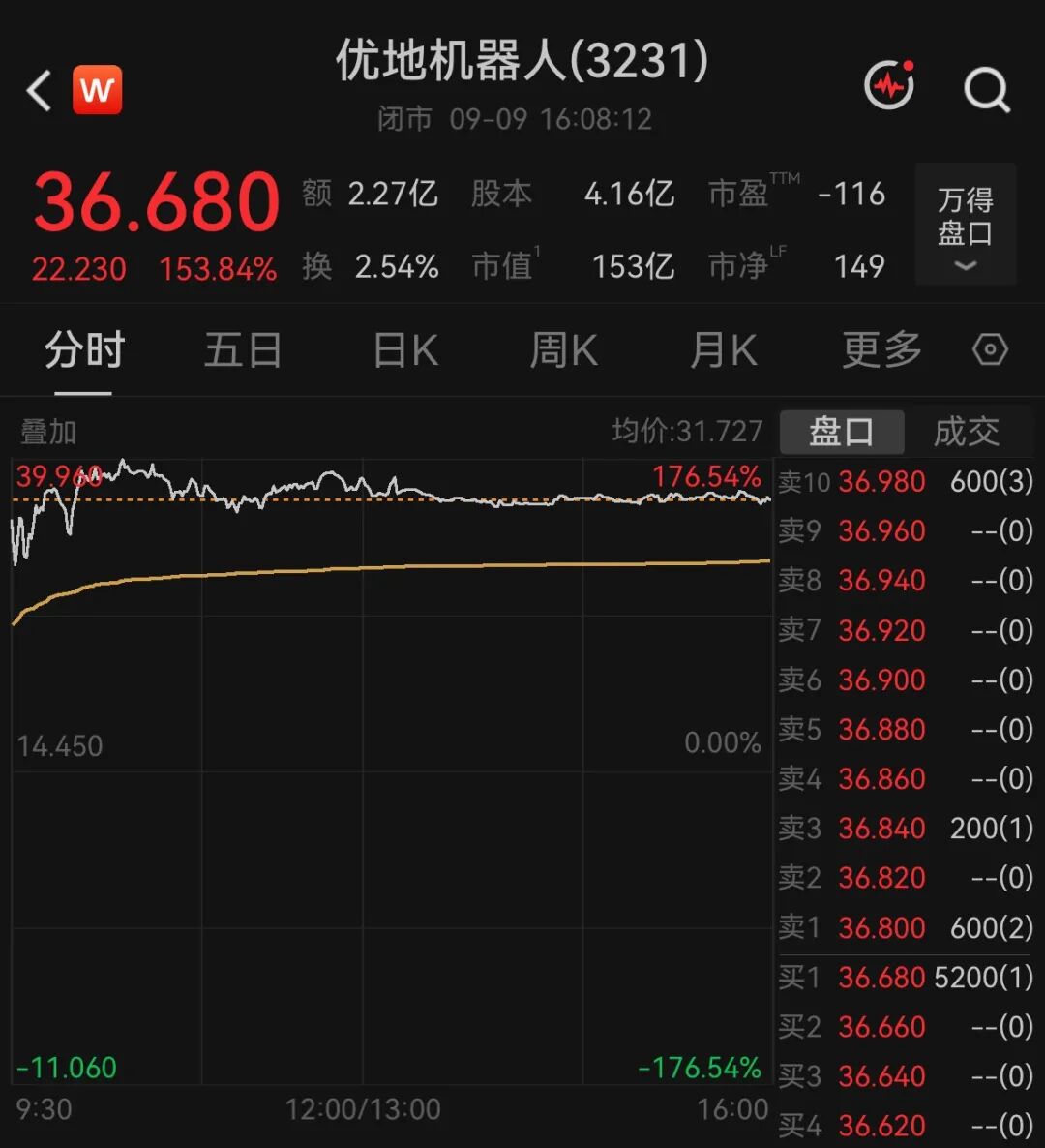Switch to the 五日 chart tab

[243, 350]
